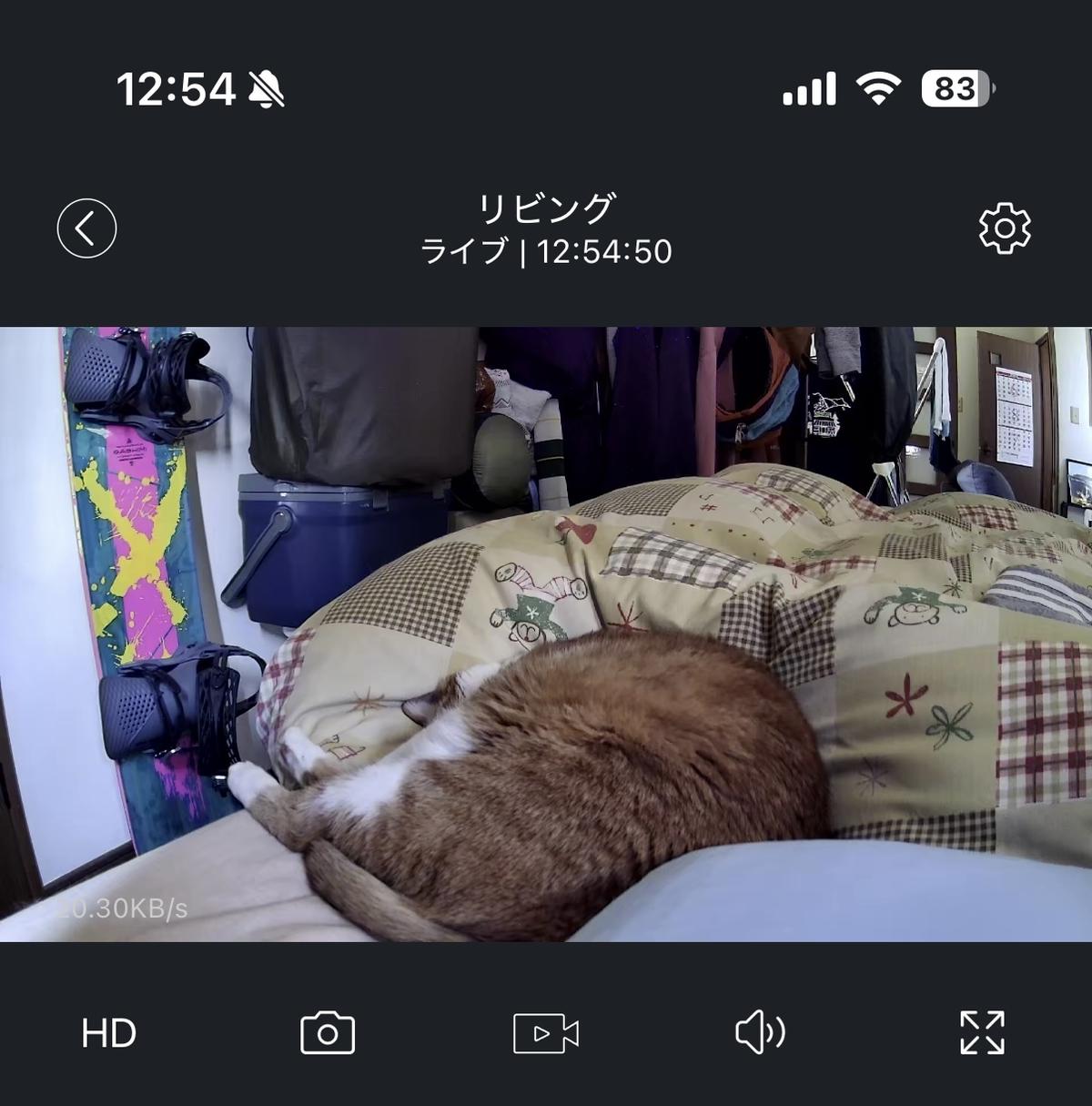Toggle the speaker sound
Viewport: 1092px width, 1106px height.
coord(760,1033)
